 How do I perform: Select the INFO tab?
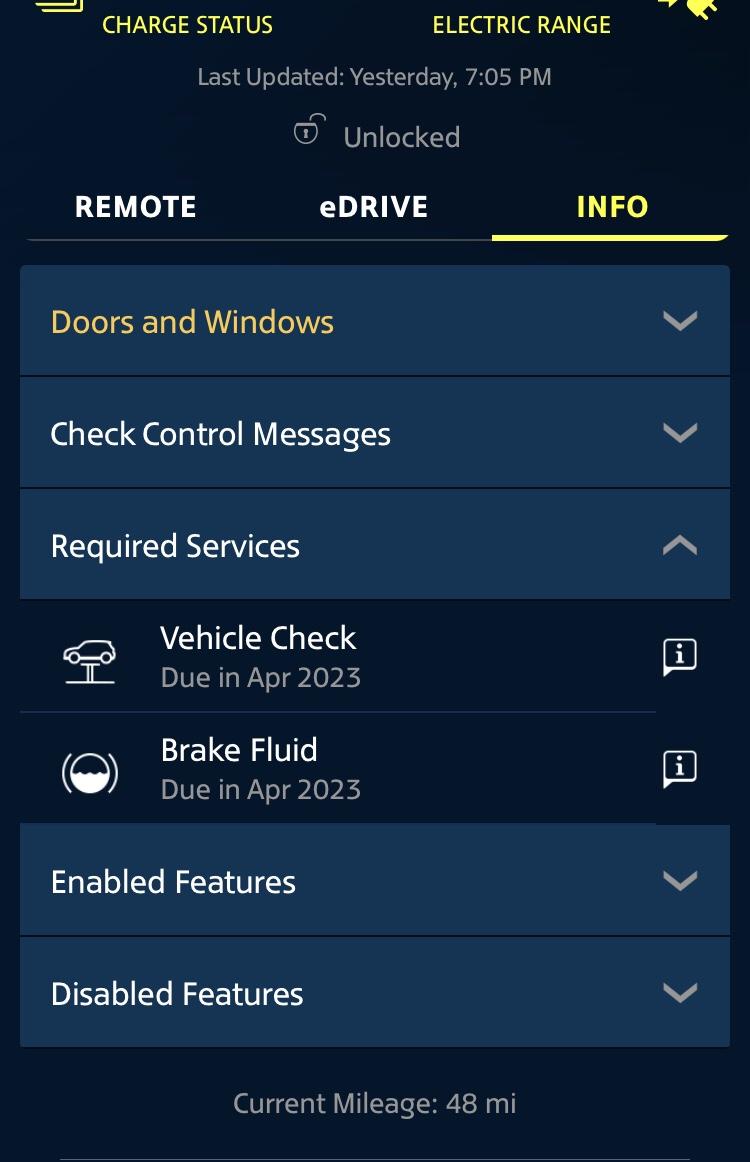coord(612,207)
